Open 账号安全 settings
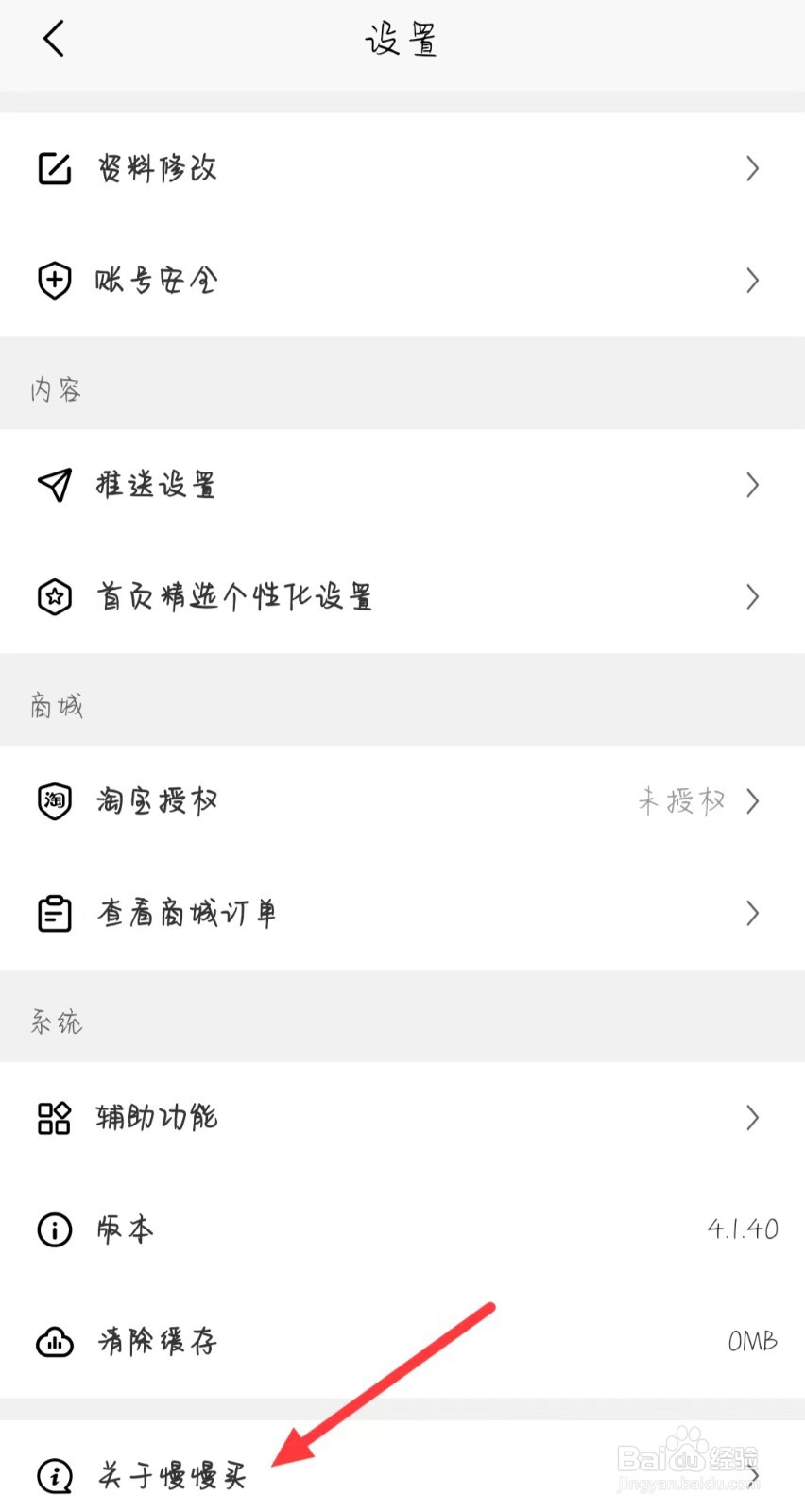This screenshot has width=805, height=1512. (x=402, y=281)
